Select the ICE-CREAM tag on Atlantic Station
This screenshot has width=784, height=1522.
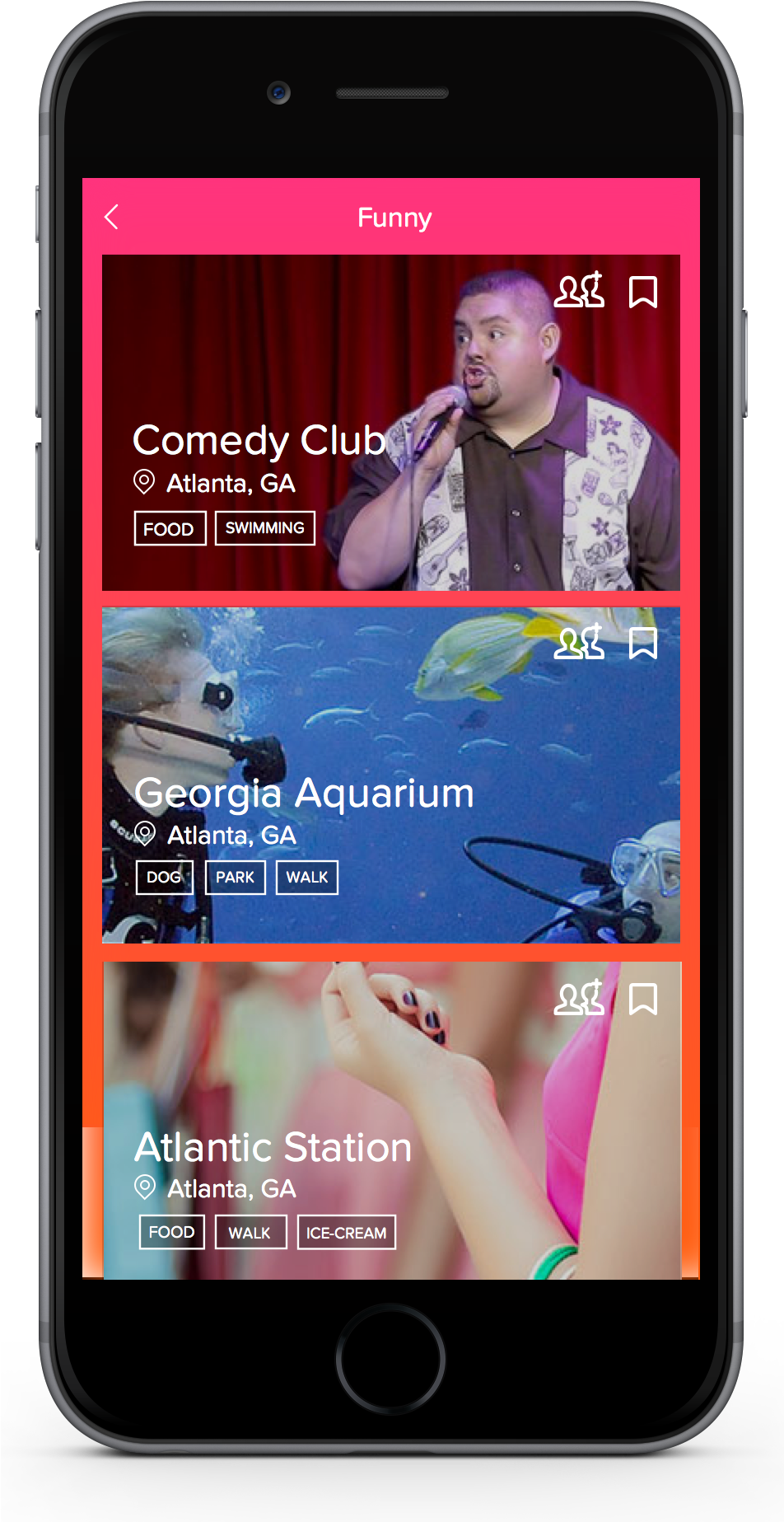pos(346,1233)
